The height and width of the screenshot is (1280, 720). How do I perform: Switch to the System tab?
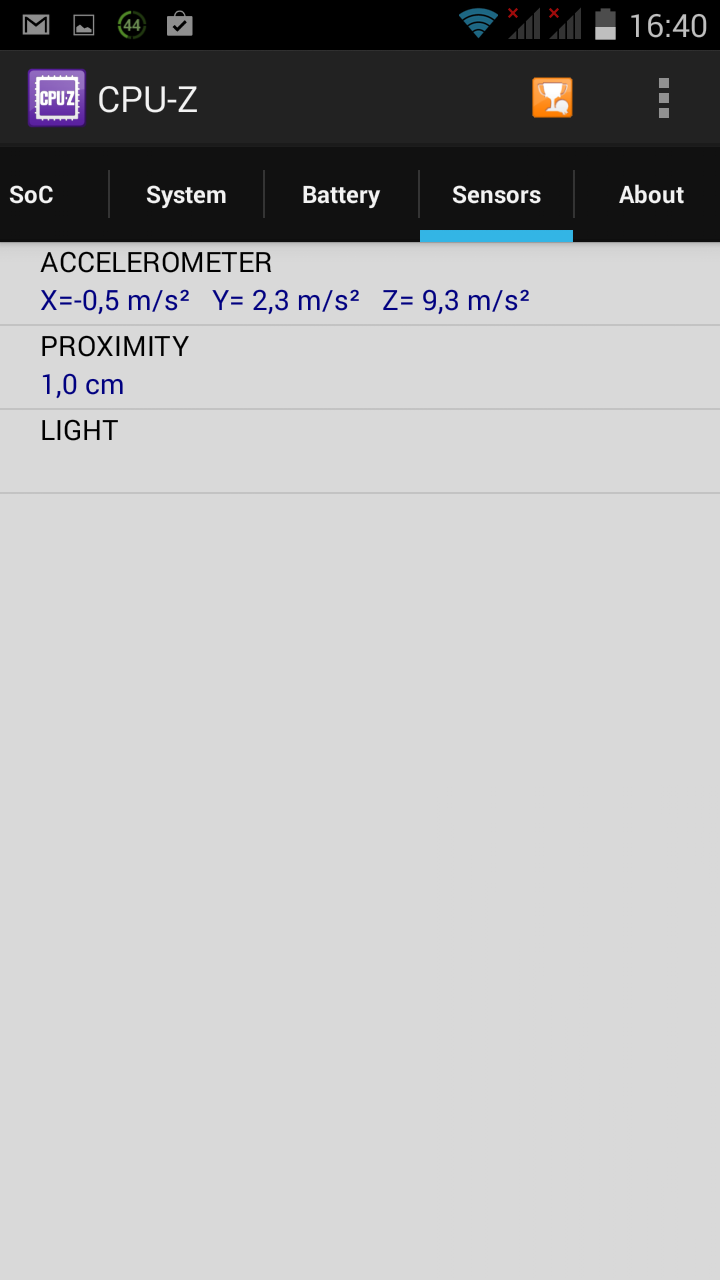coord(186,195)
